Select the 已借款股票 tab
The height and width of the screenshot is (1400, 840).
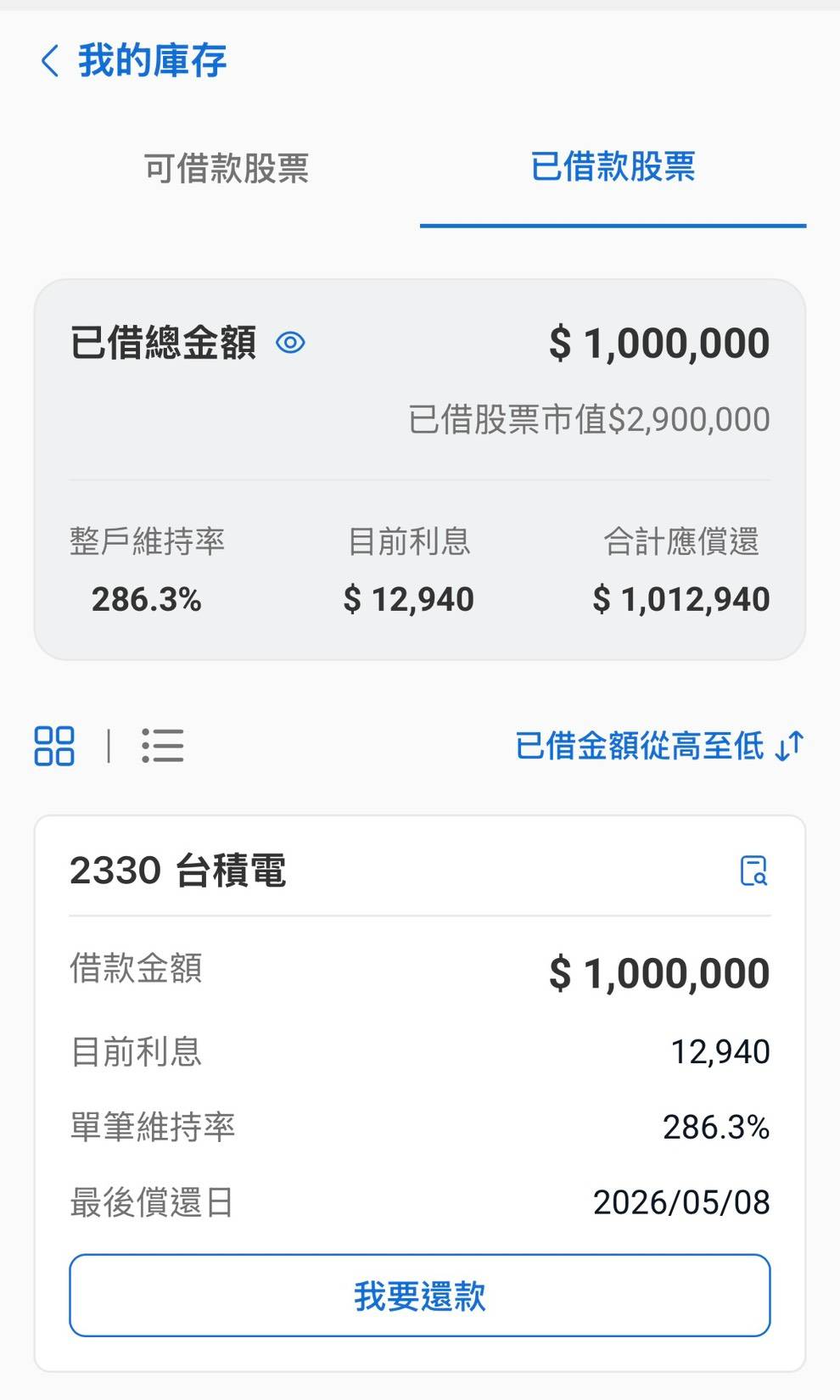tap(613, 167)
